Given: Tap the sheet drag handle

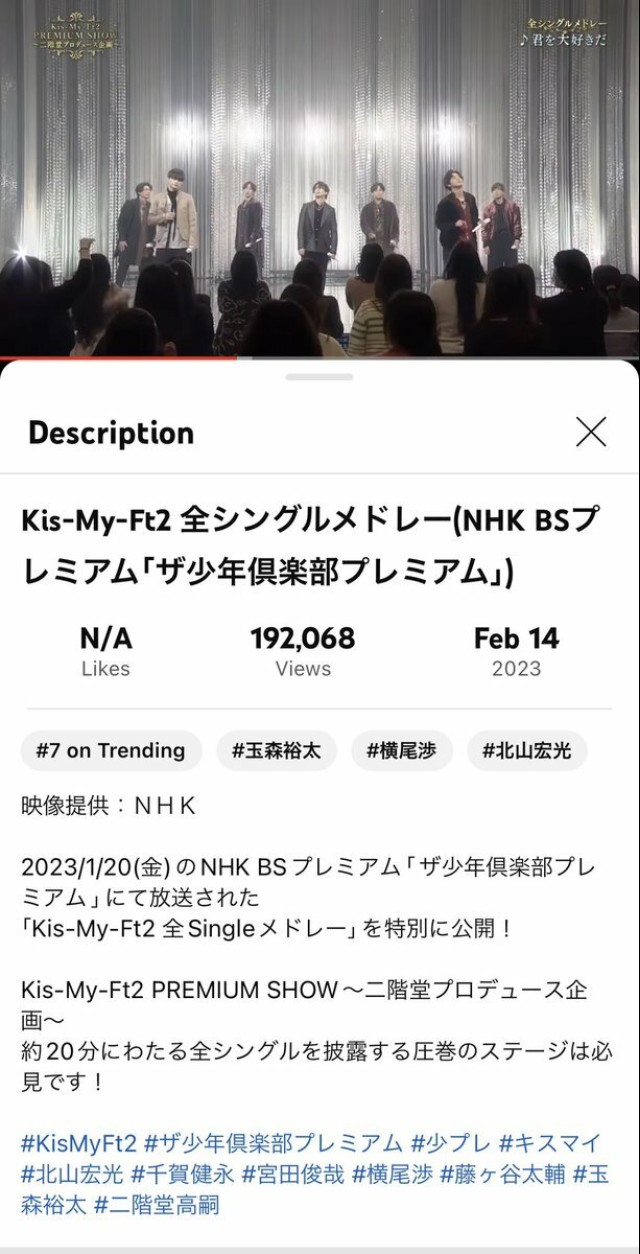Looking at the screenshot, I should tap(319, 377).
